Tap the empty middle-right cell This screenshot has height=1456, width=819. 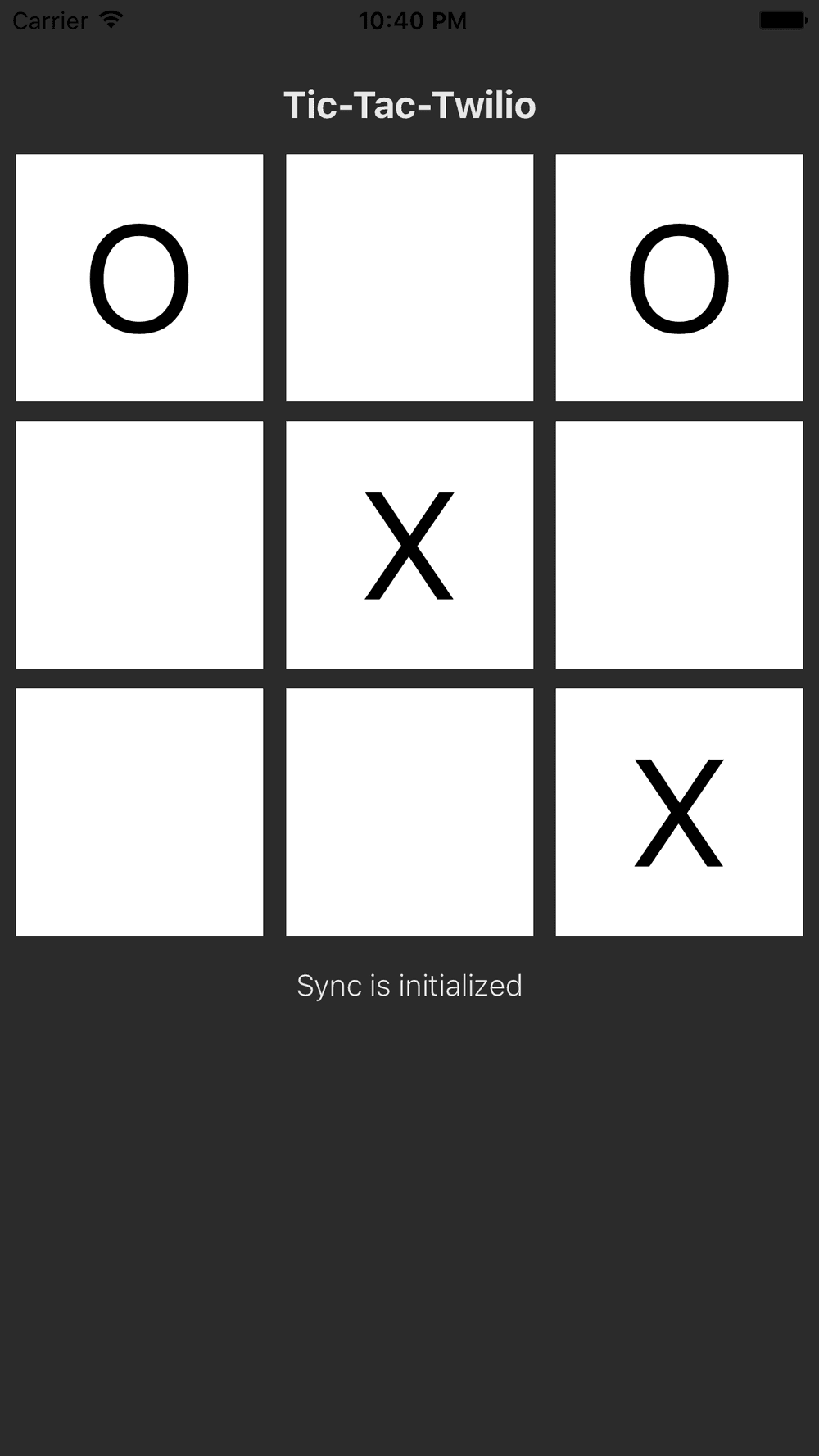[x=680, y=545]
